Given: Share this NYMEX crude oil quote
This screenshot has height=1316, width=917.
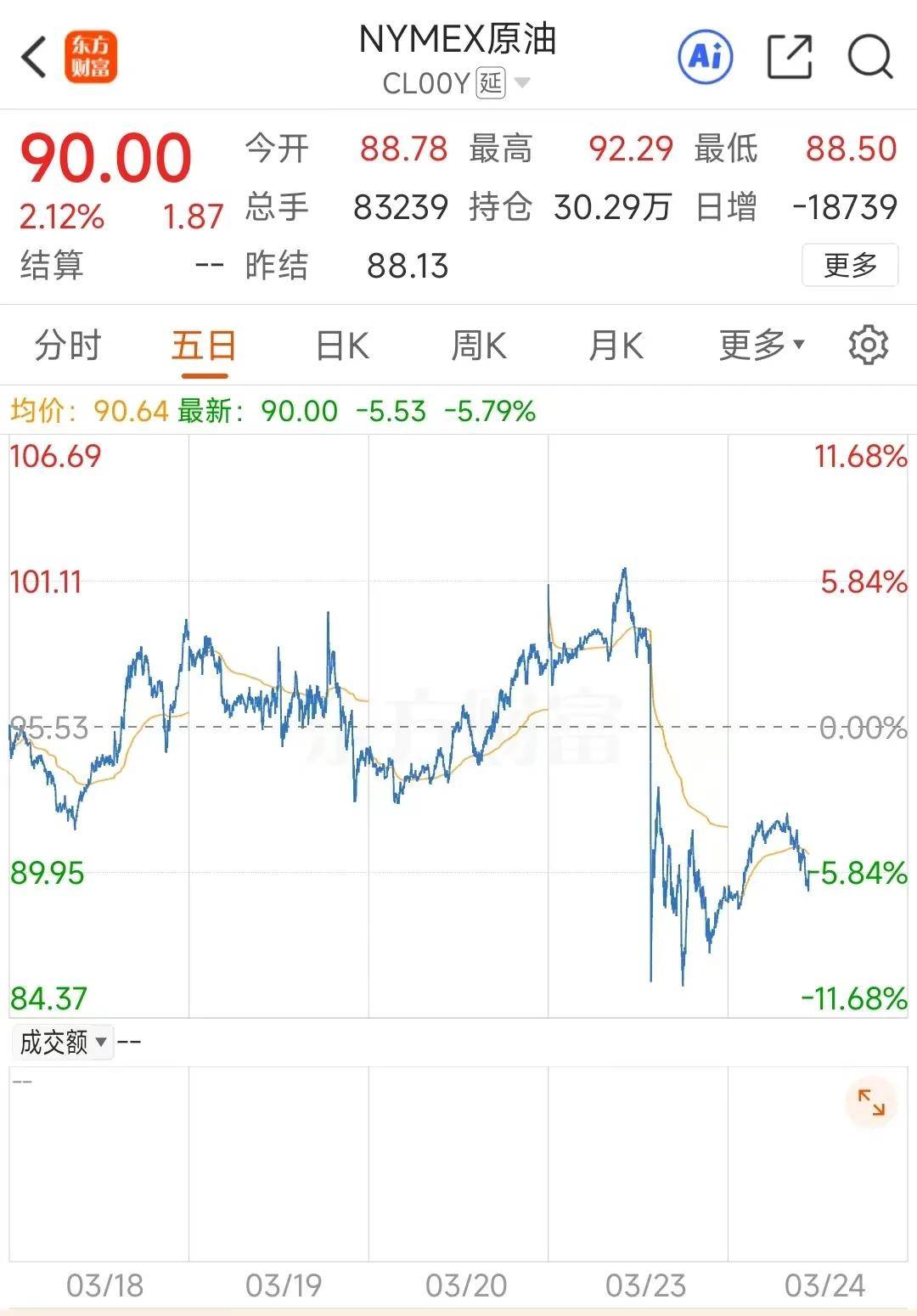Looking at the screenshot, I should click(789, 57).
